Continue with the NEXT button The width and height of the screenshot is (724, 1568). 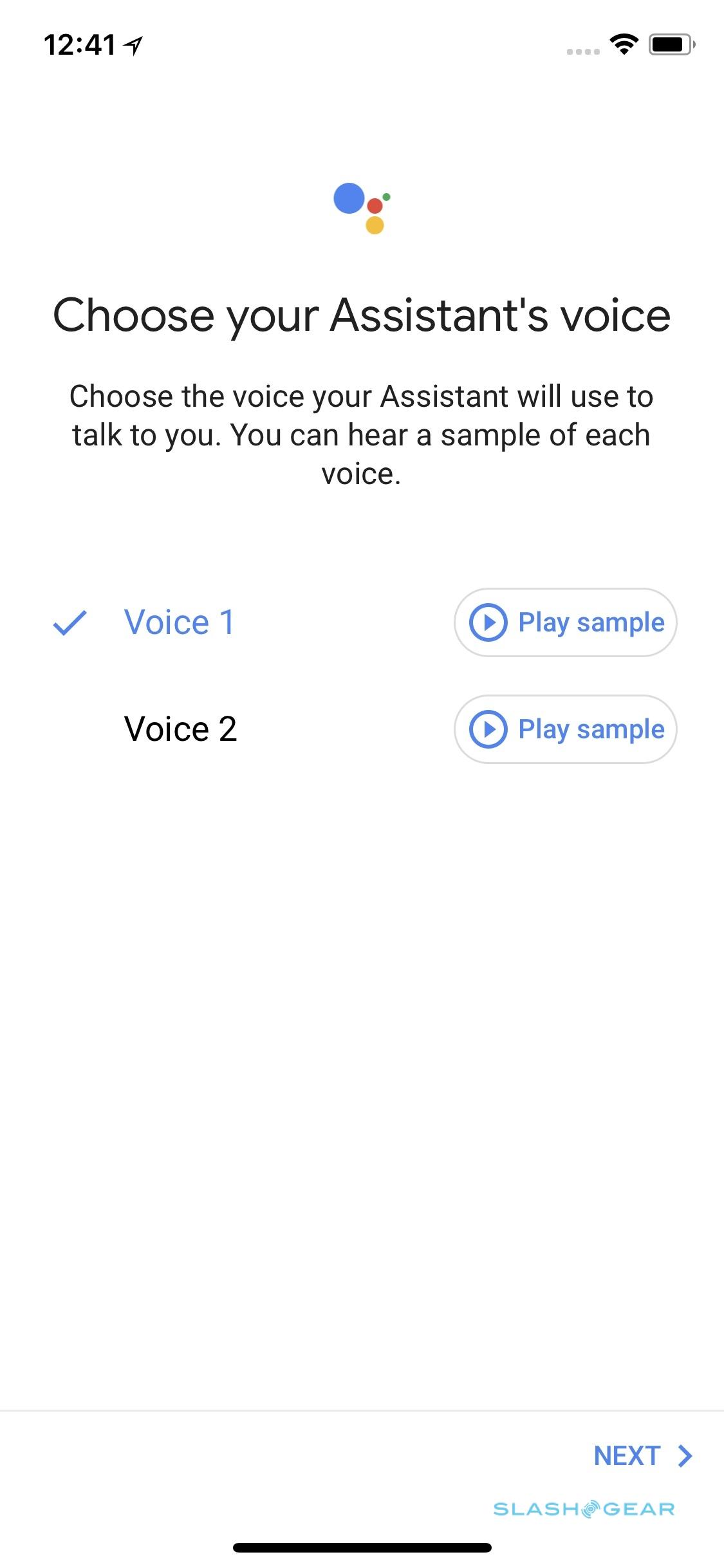[x=642, y=1455]
